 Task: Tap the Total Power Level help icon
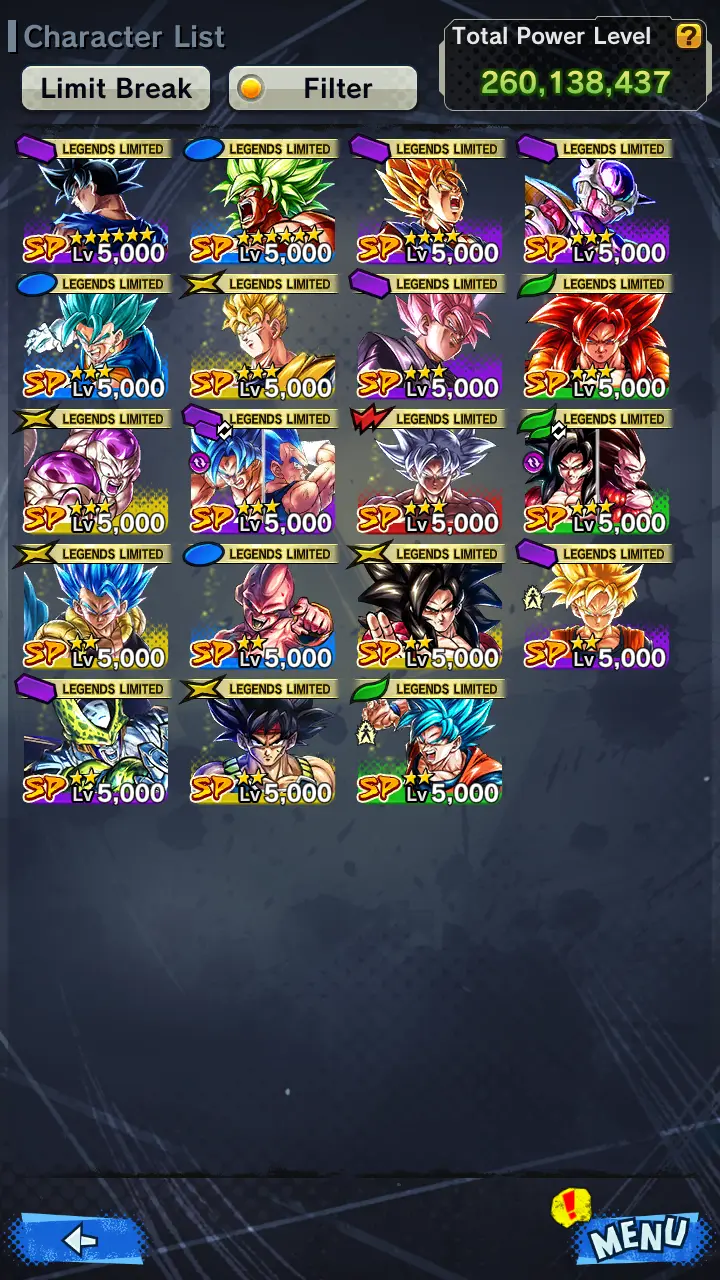click(688, 37)
